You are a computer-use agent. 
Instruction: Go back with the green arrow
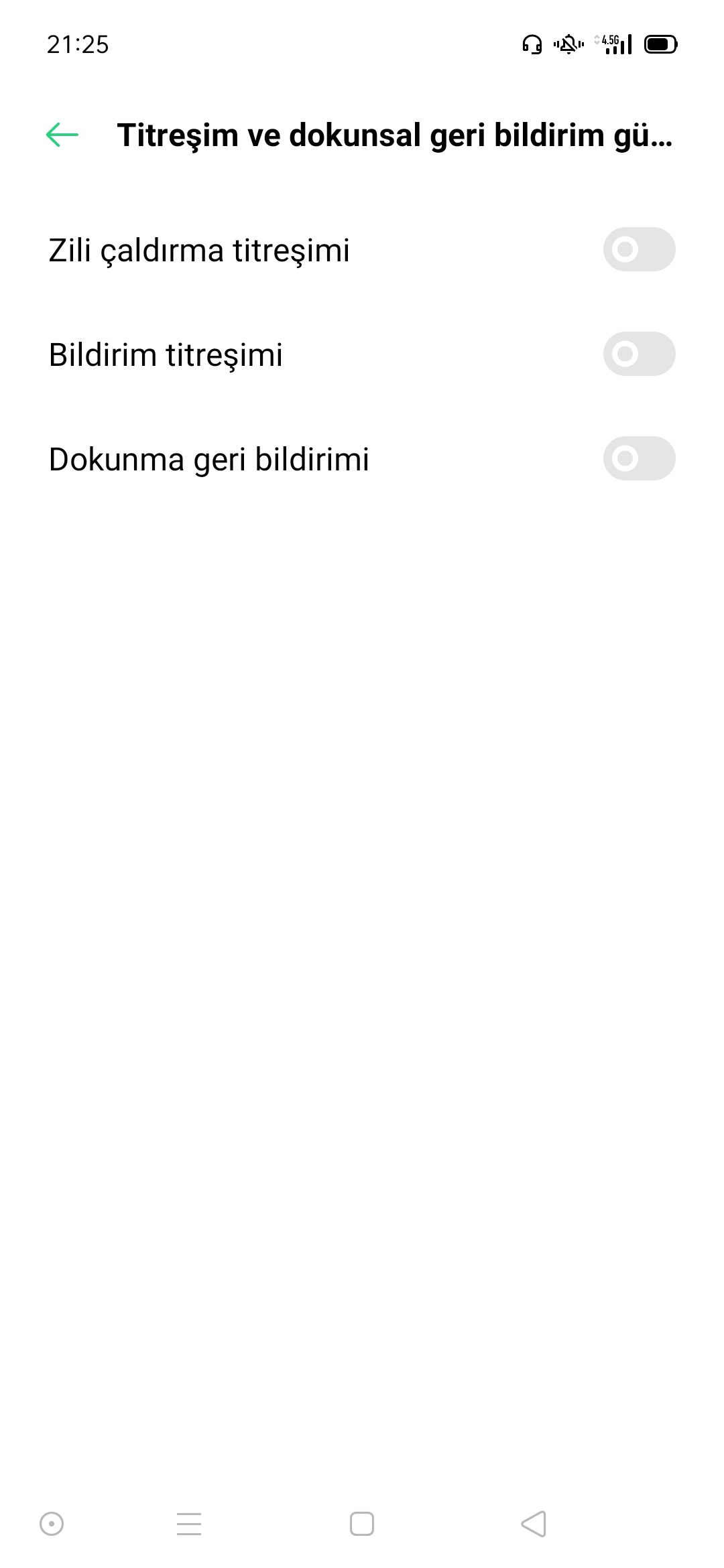(62, 135)
